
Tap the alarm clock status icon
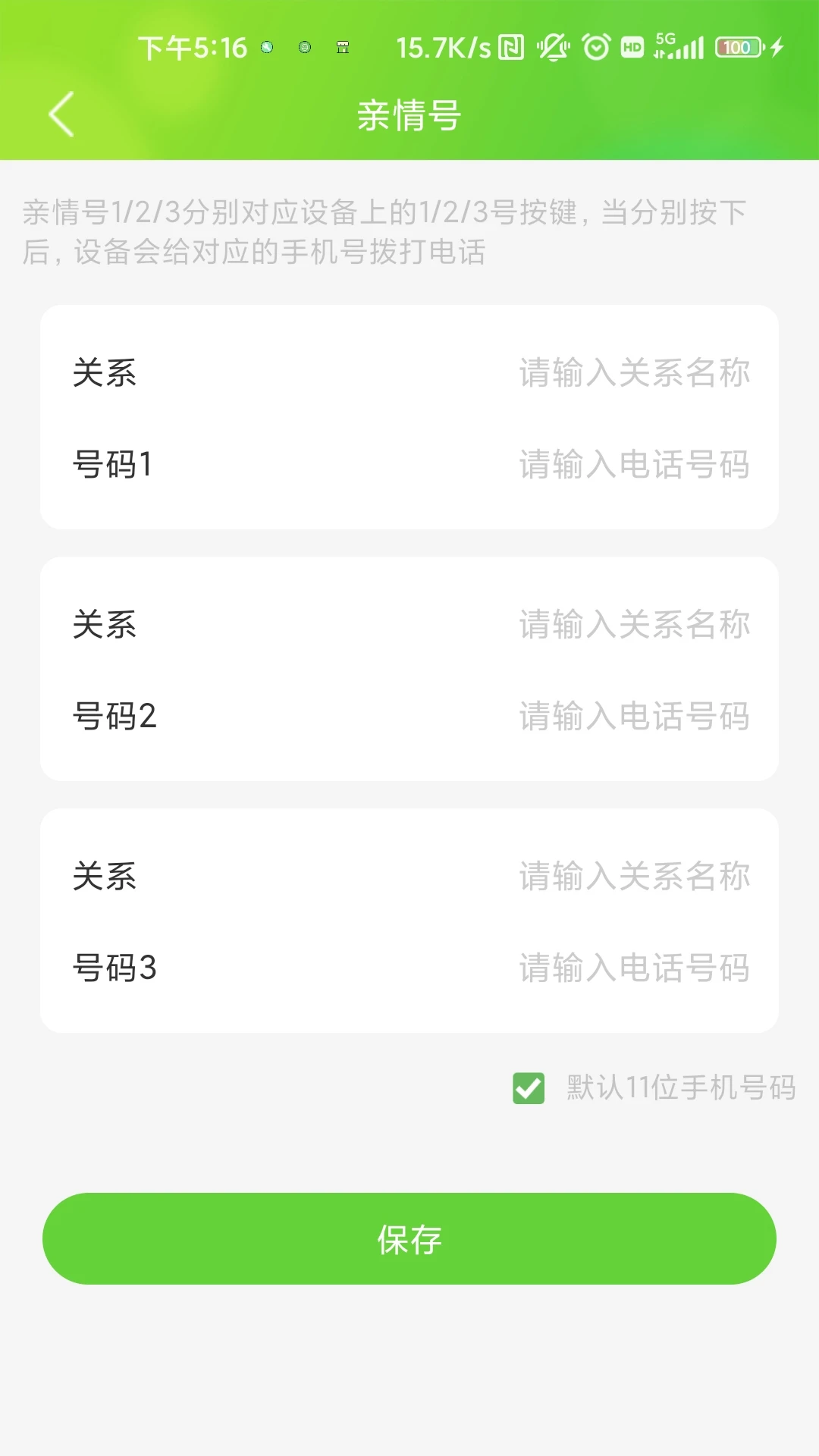coord(596,47)
